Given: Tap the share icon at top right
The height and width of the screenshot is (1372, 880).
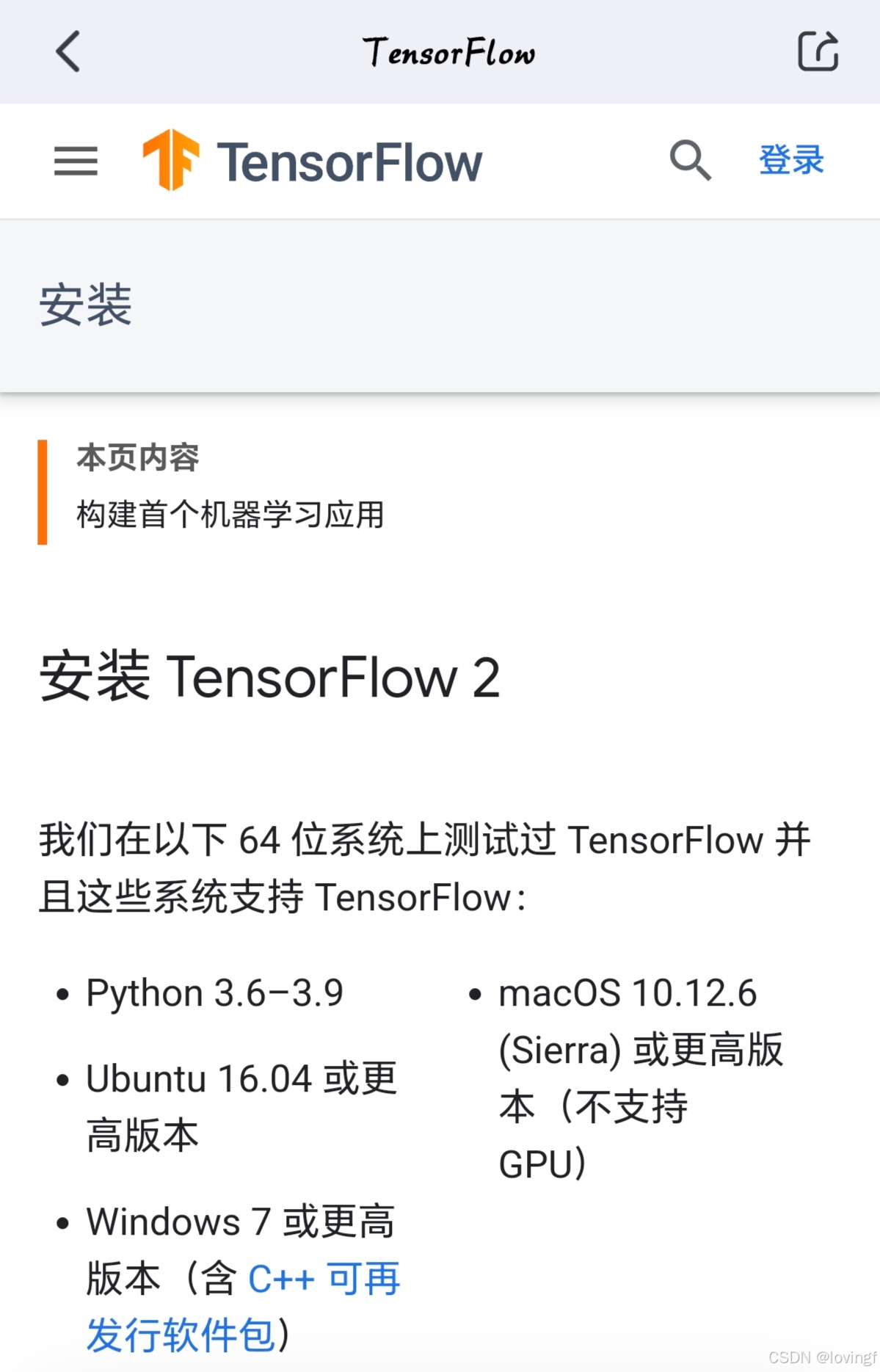Looking at the screenshot, I should (818, 50).
